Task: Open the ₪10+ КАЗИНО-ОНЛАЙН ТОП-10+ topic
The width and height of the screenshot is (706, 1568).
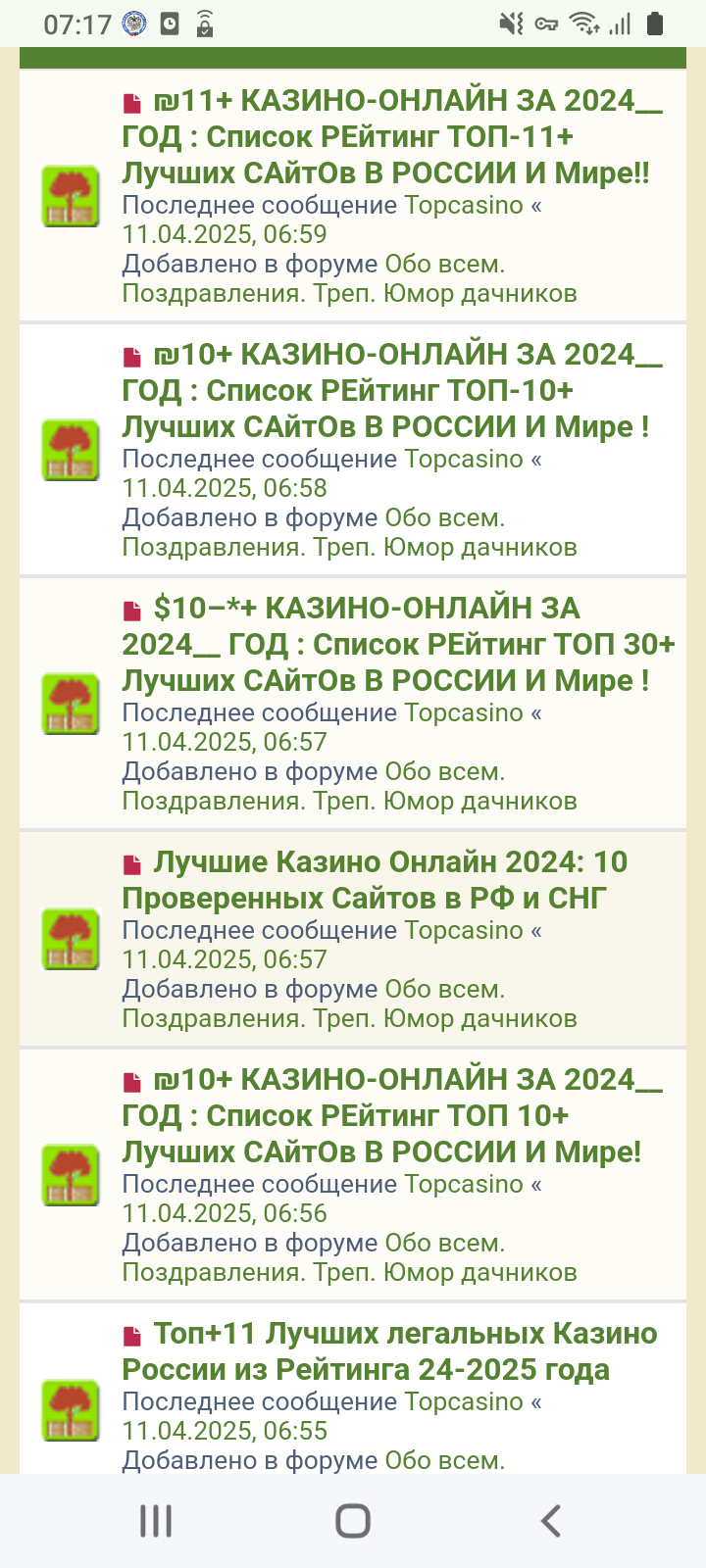Action: click(392, 391)
